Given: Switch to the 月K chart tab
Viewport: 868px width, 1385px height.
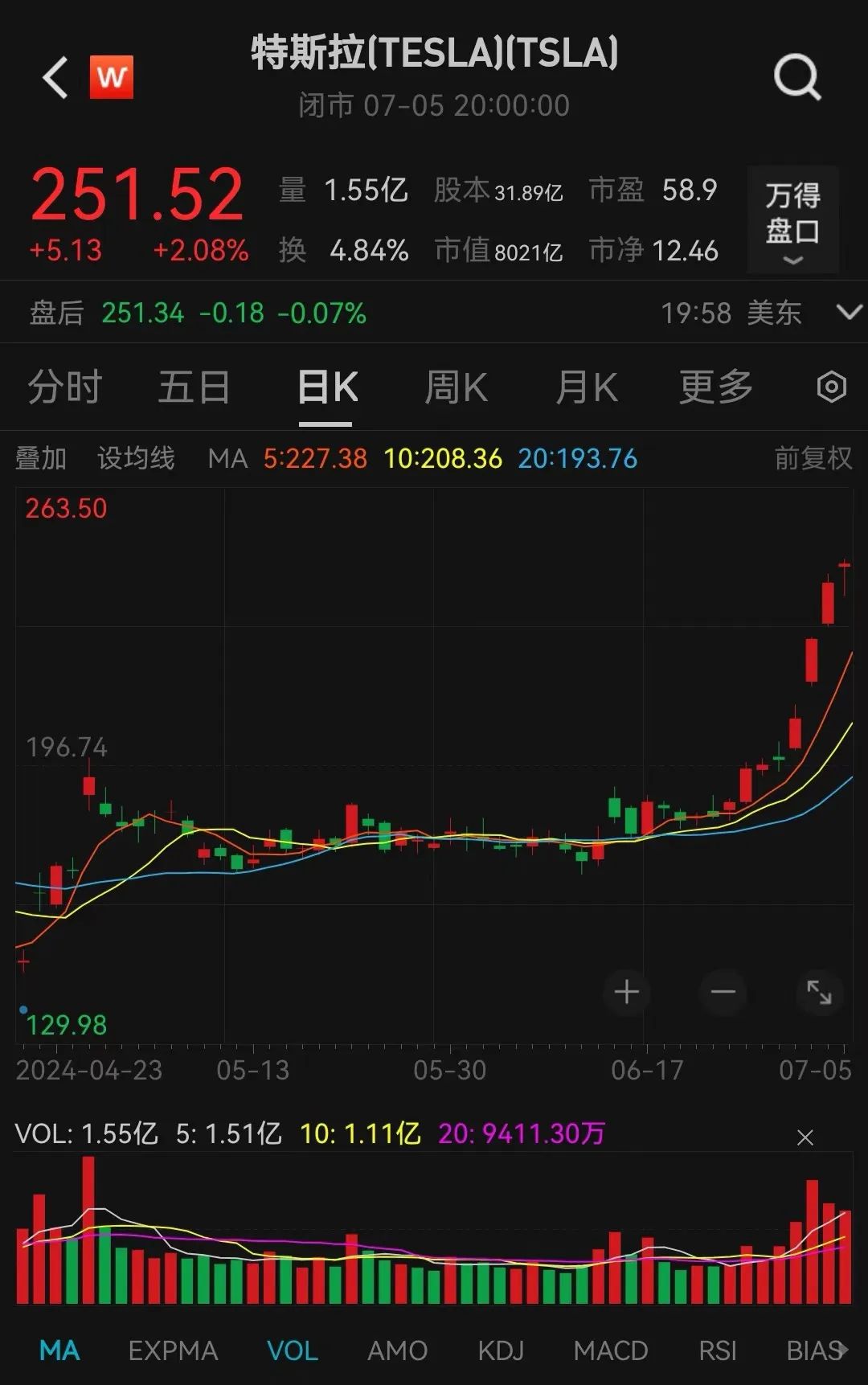Looking at the screenshot, I should (x=586, y=387).
